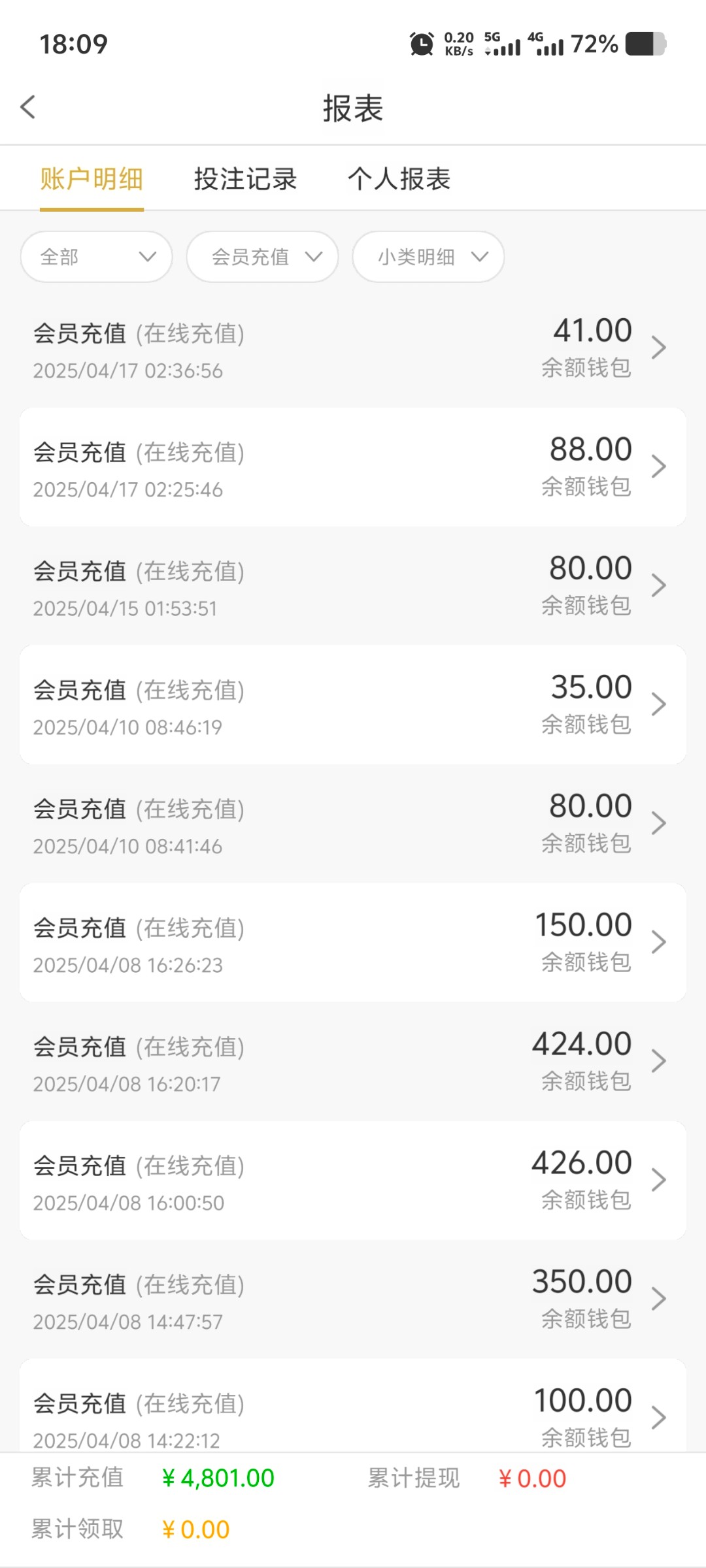The height and width of the screenshot is (1568, 706).
Task: Open the 424.00 recharge record
Action: [353, 1062]
